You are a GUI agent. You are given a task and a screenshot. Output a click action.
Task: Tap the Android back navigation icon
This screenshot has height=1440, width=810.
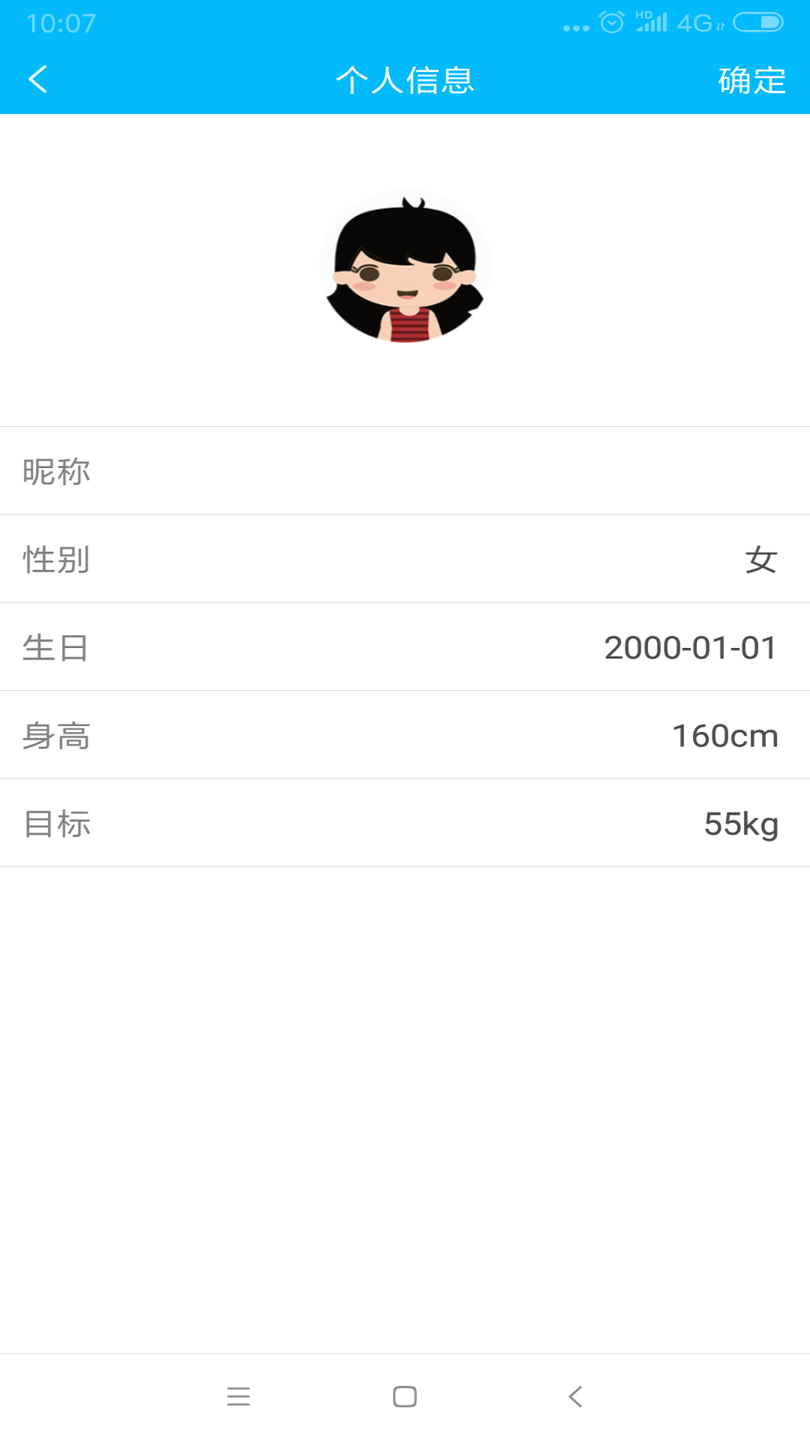[x=574, y=1396]
